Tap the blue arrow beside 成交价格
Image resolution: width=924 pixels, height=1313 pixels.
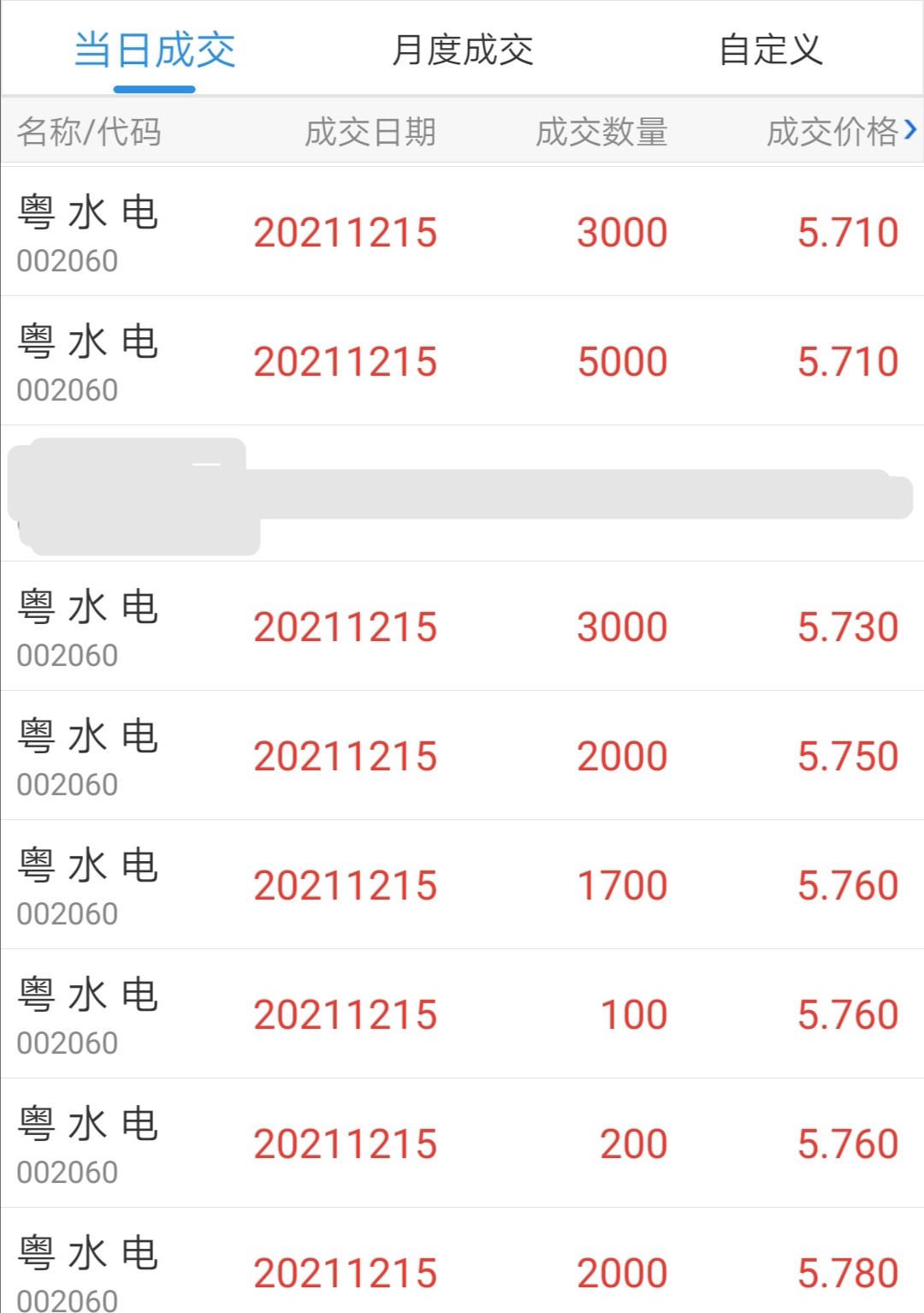[x=909, y=130]
